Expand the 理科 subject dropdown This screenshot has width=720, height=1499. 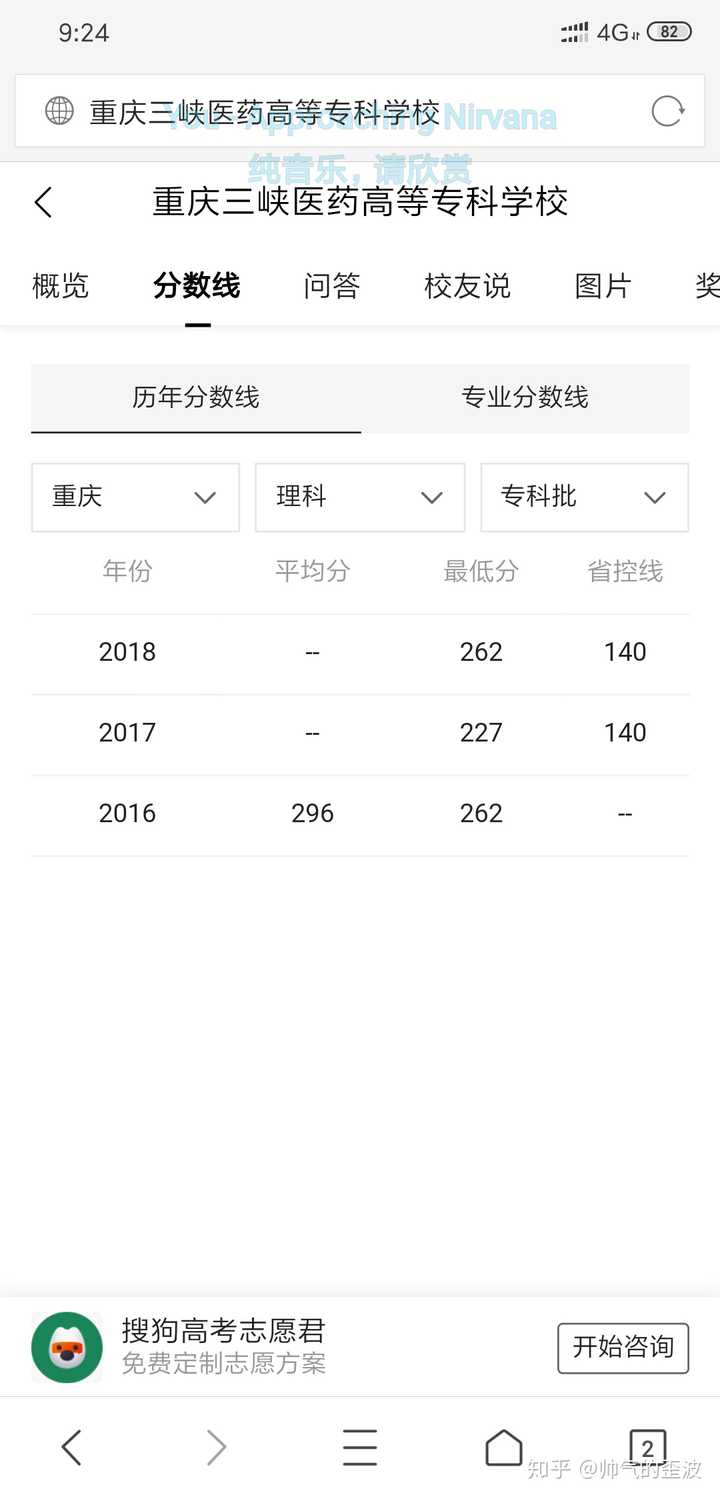360,497
